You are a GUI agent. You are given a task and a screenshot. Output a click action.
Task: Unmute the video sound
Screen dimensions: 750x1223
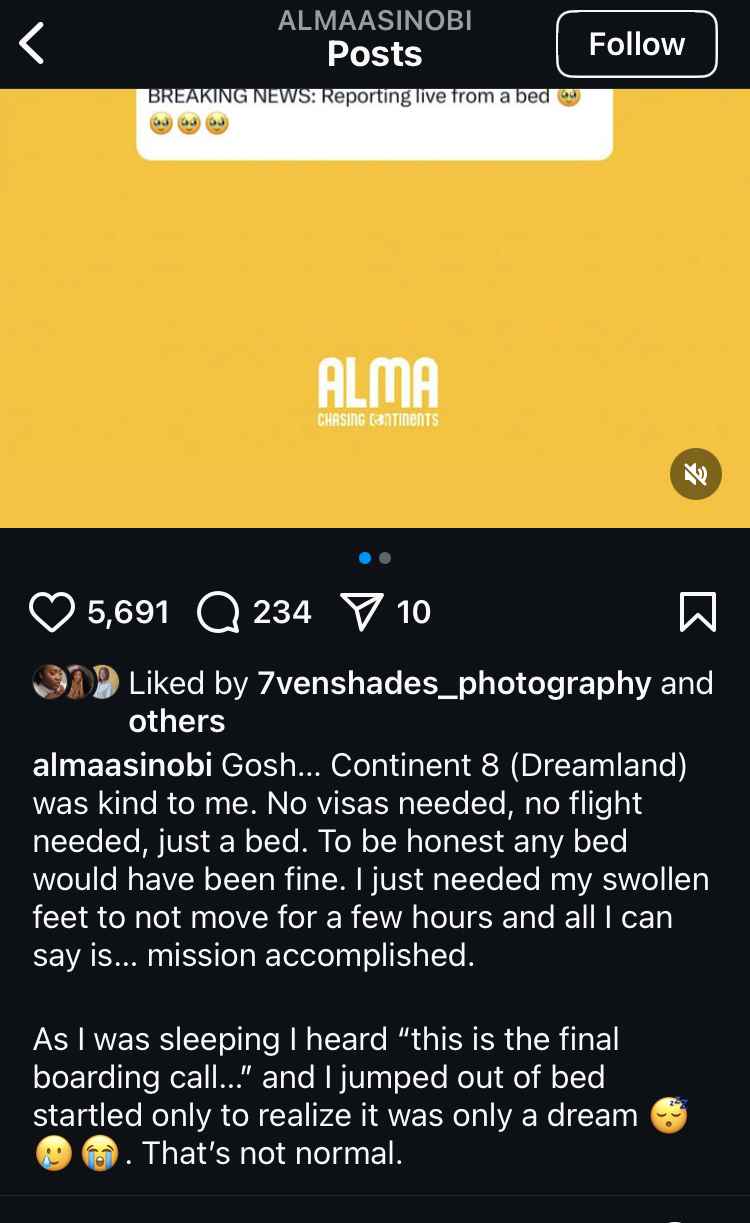click(696, 473)
